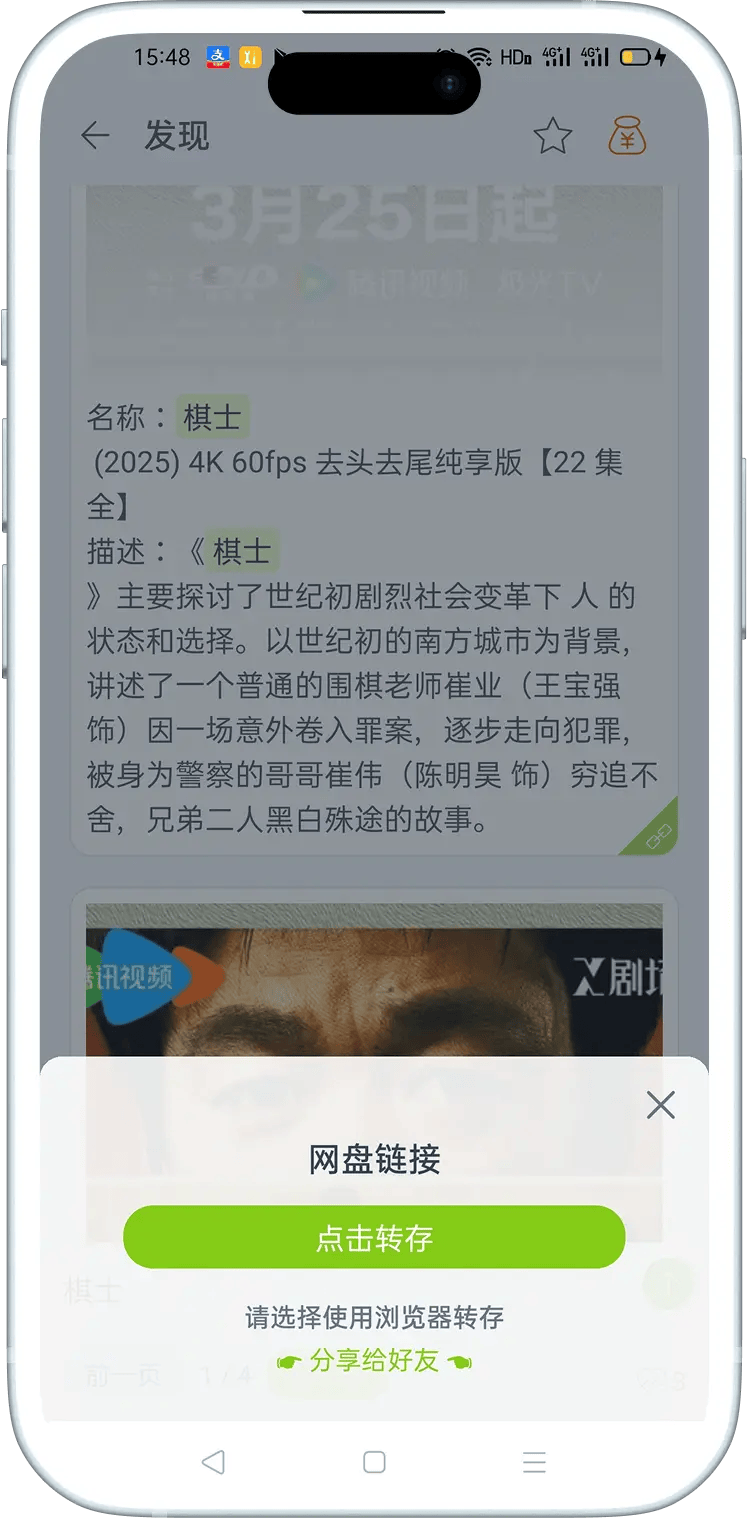747x1518 pixels.
Task: Go back from 发现 page
Action: pos(95,136)
